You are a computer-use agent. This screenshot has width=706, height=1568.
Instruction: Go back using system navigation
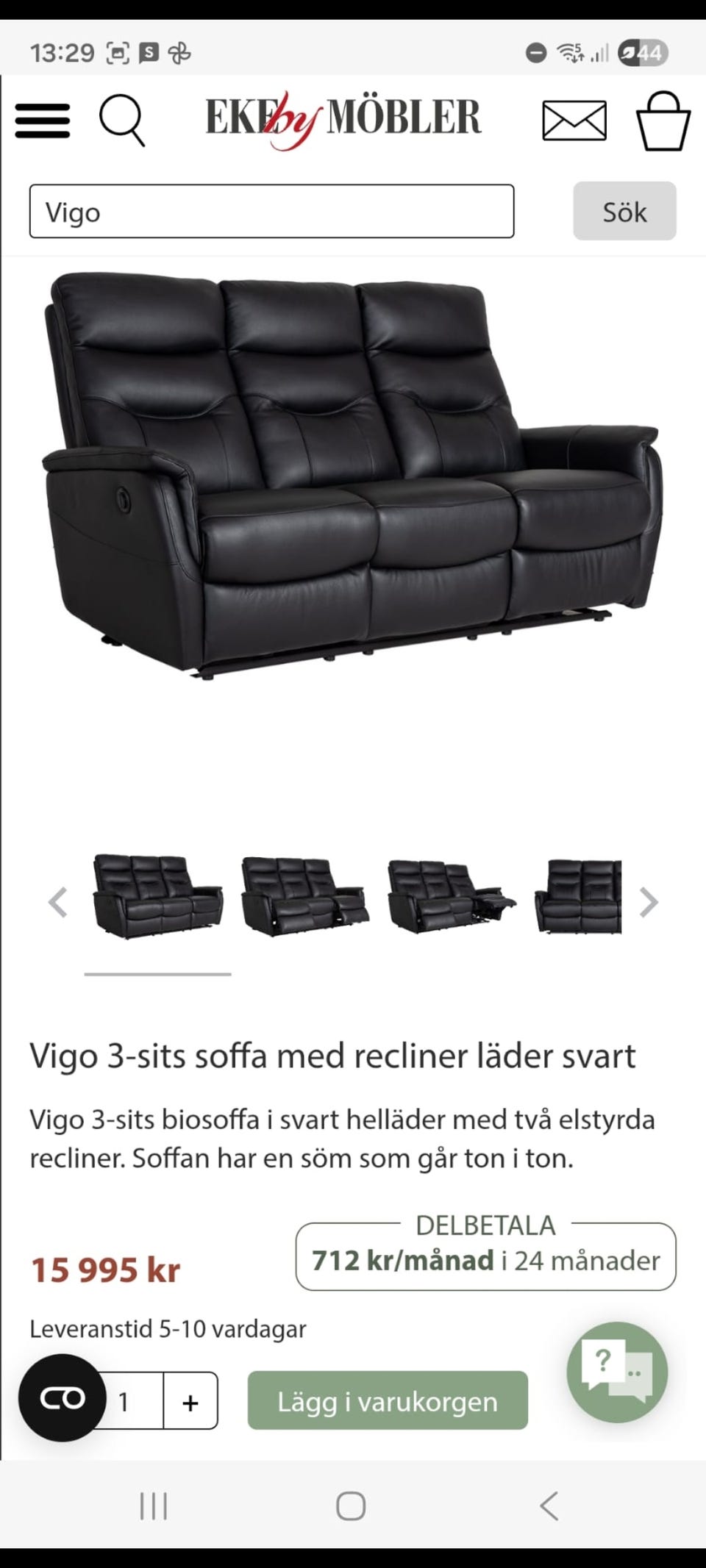549,1506
